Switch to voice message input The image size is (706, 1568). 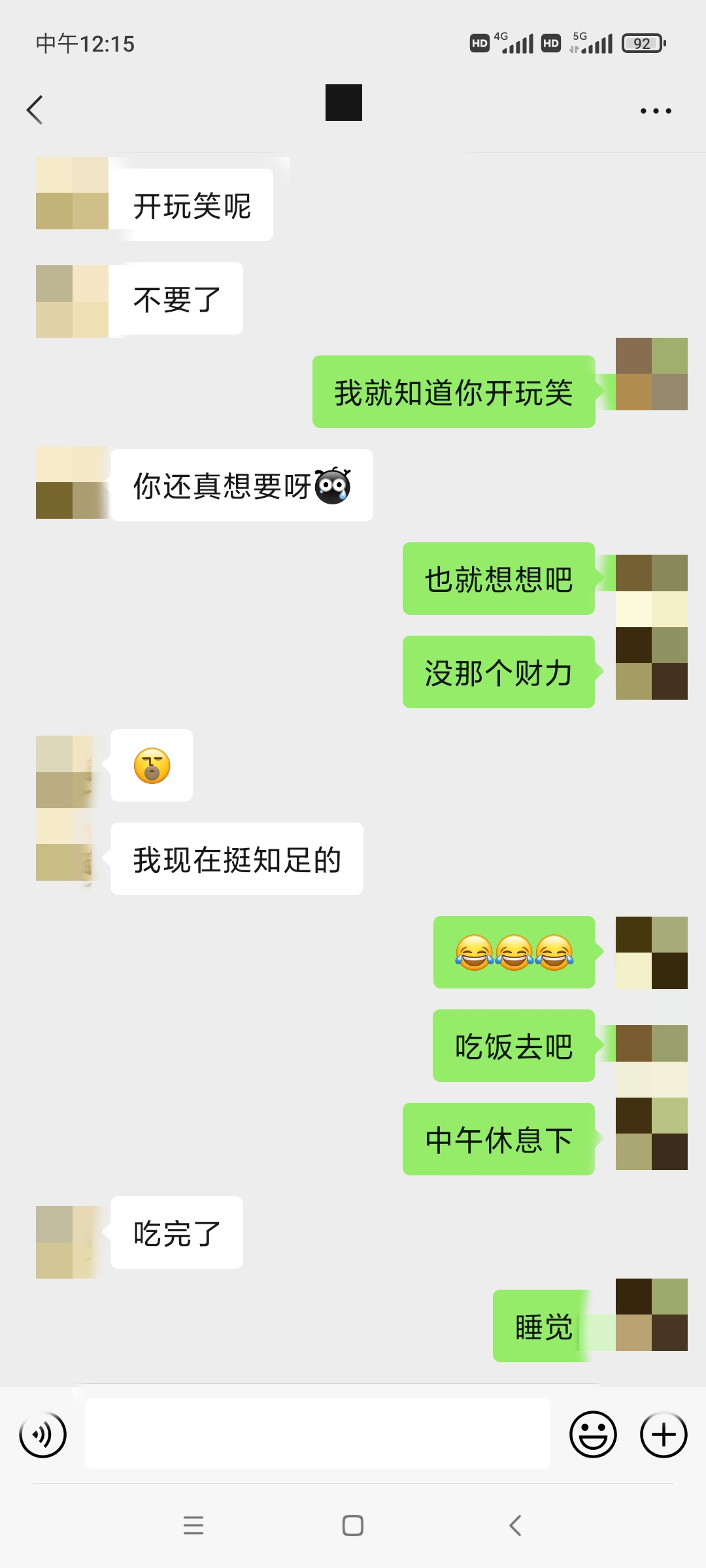click(x=43, y=1435)
